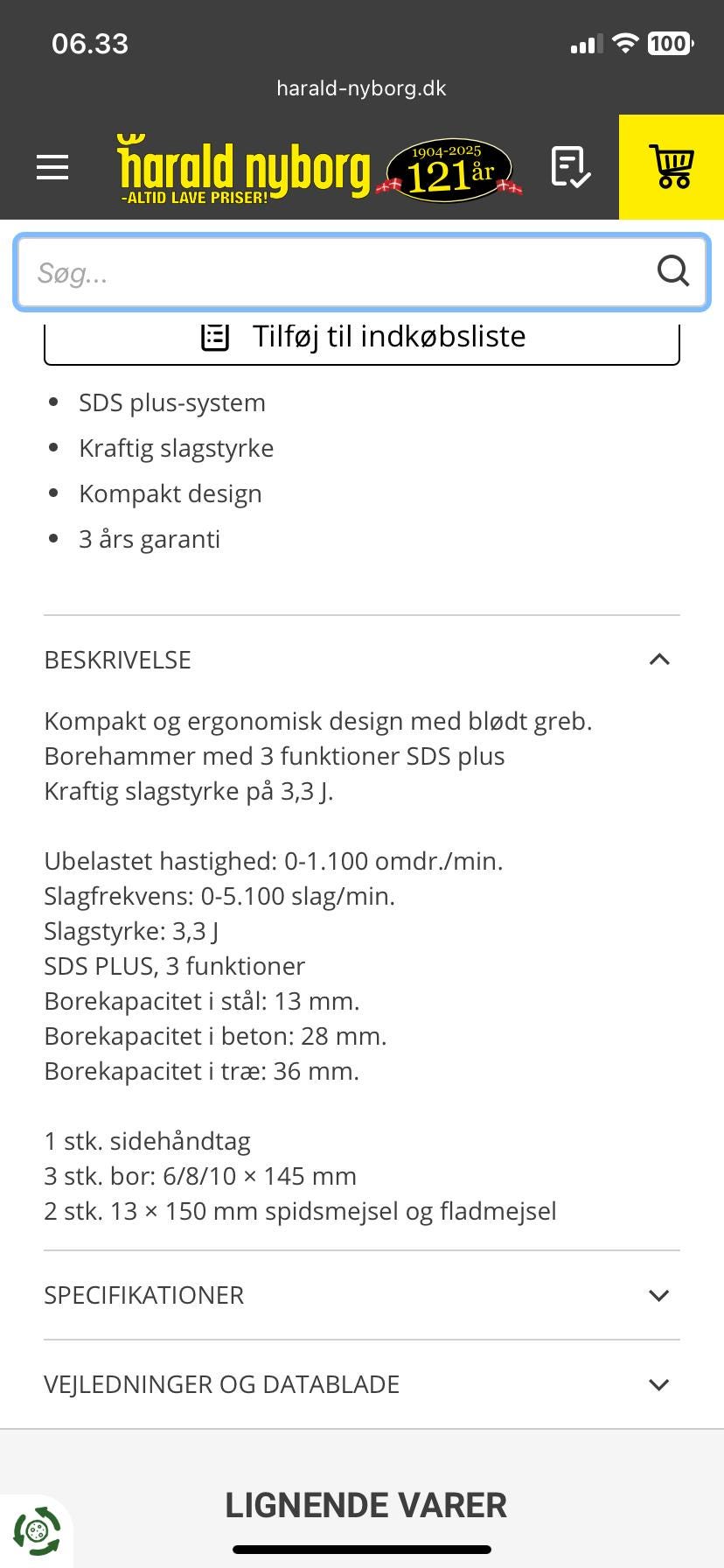Screen dimensions: 724x1568
Task: Collapse the BESKRIVELSE section
Action: 660,659
